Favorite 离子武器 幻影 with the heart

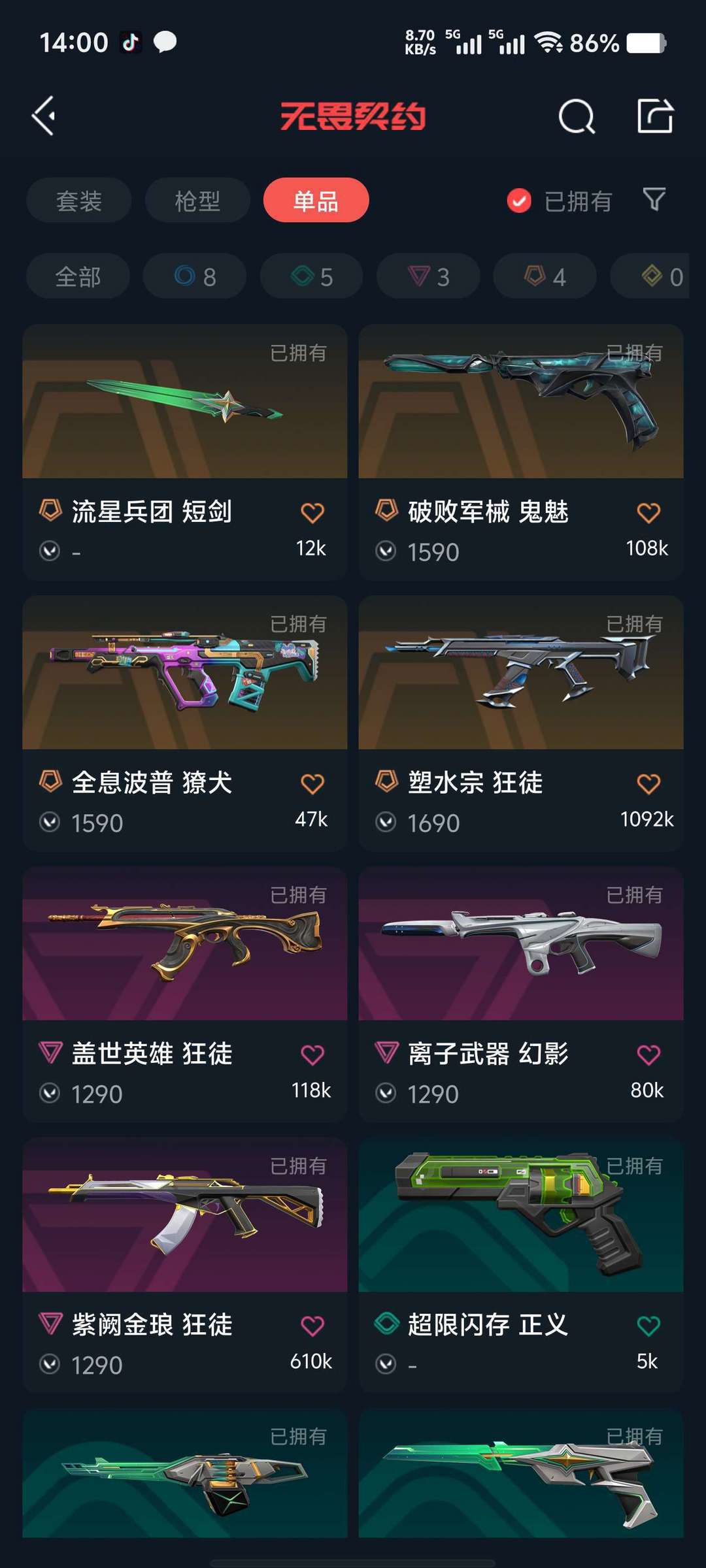[648, 1054]
